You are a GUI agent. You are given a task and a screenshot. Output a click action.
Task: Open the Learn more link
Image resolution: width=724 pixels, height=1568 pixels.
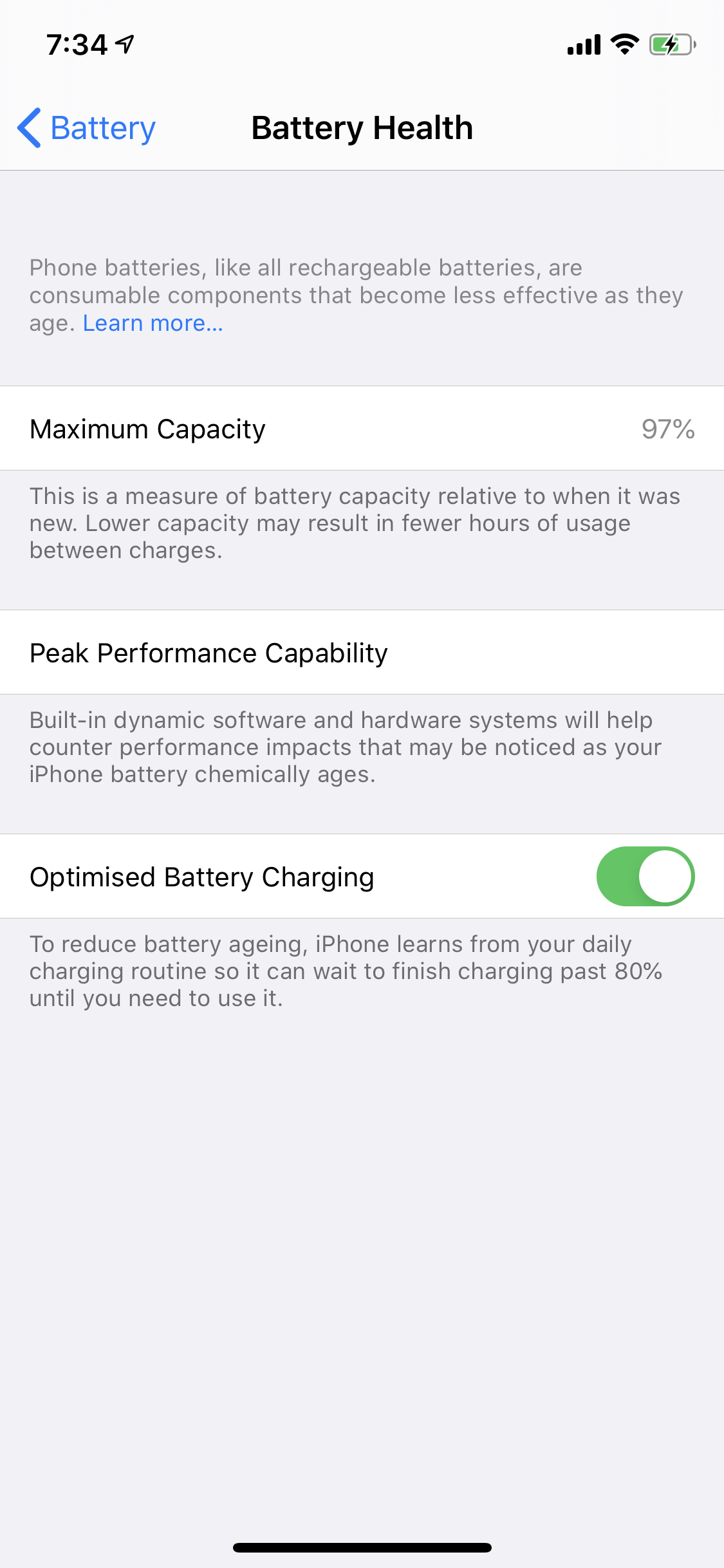[x=153, y=322]
